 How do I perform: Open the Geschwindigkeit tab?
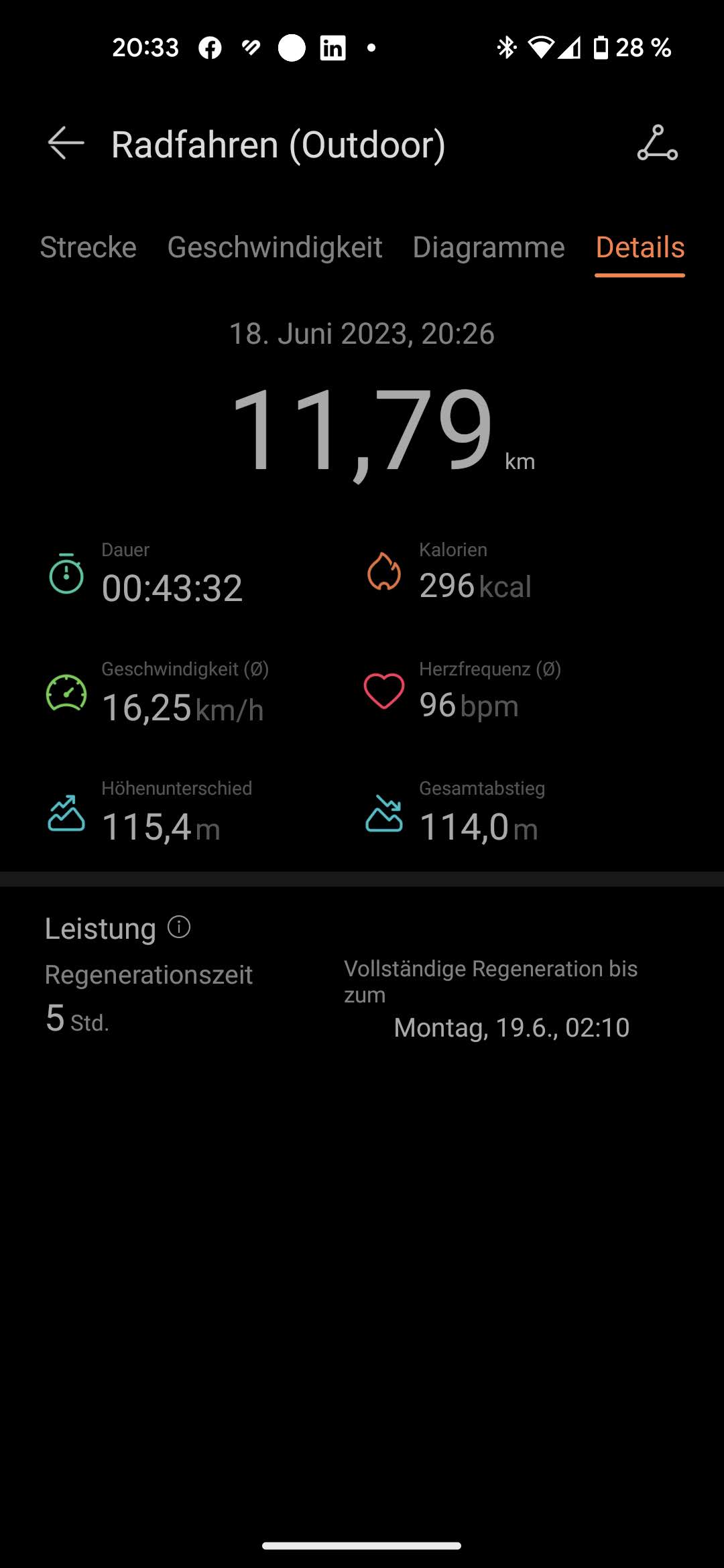pos(275,247)
